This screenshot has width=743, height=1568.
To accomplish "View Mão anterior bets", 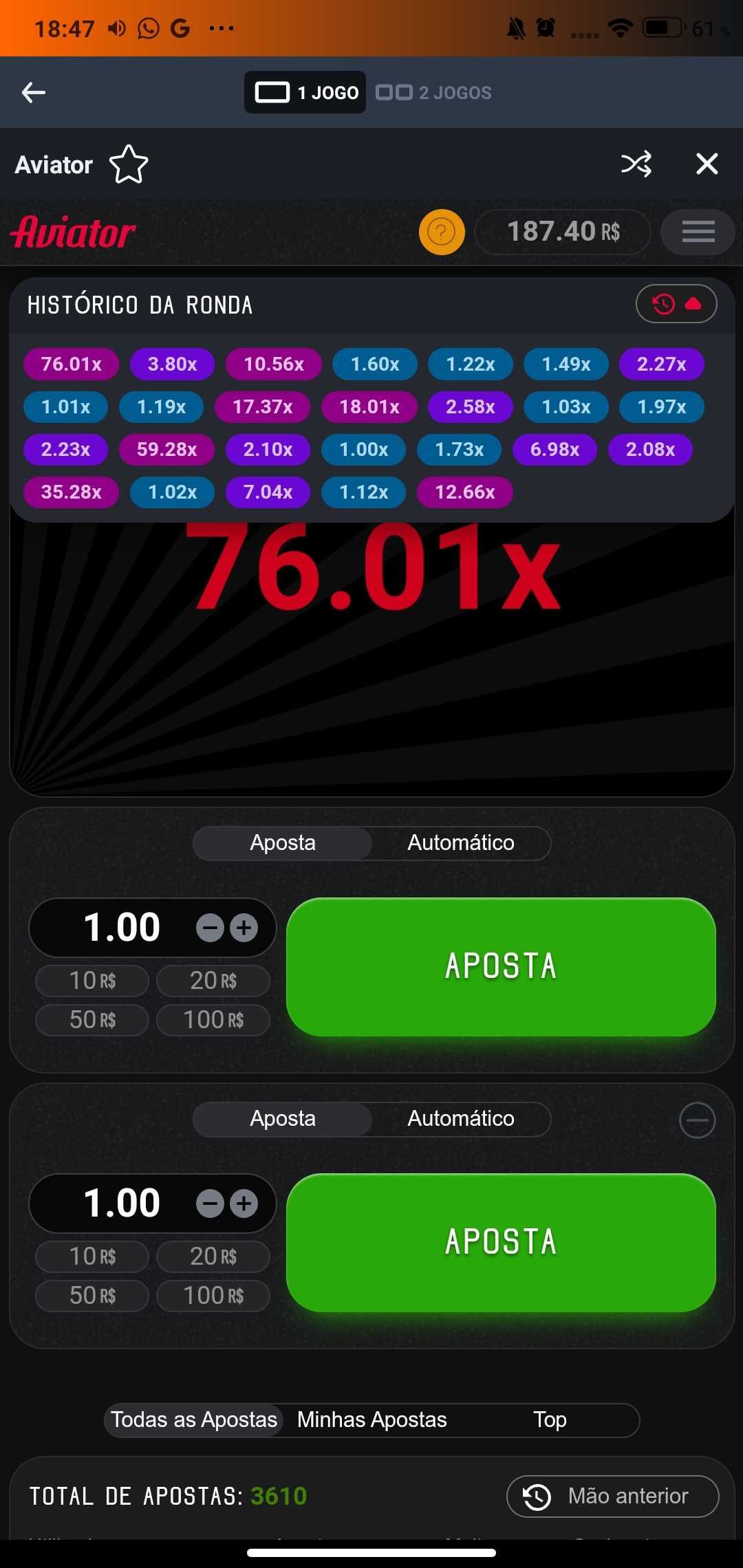I will point(612,1496).
